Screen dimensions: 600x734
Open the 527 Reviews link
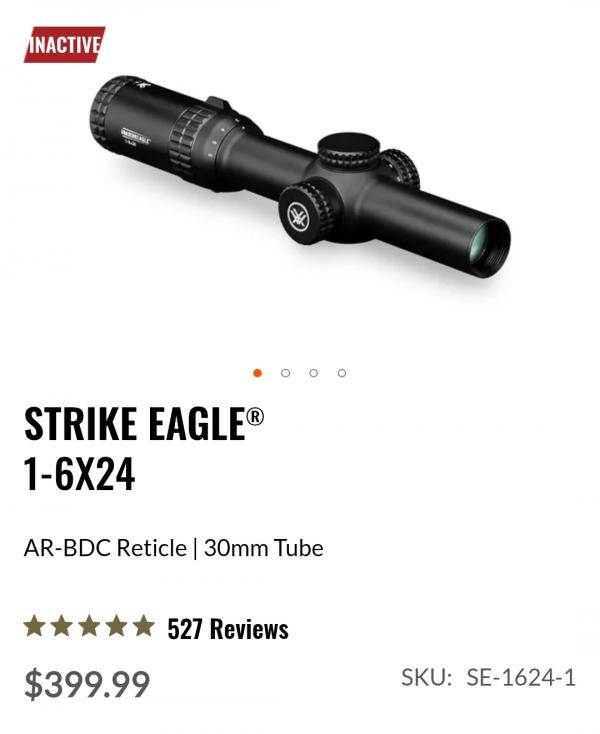tap(227, 629)
